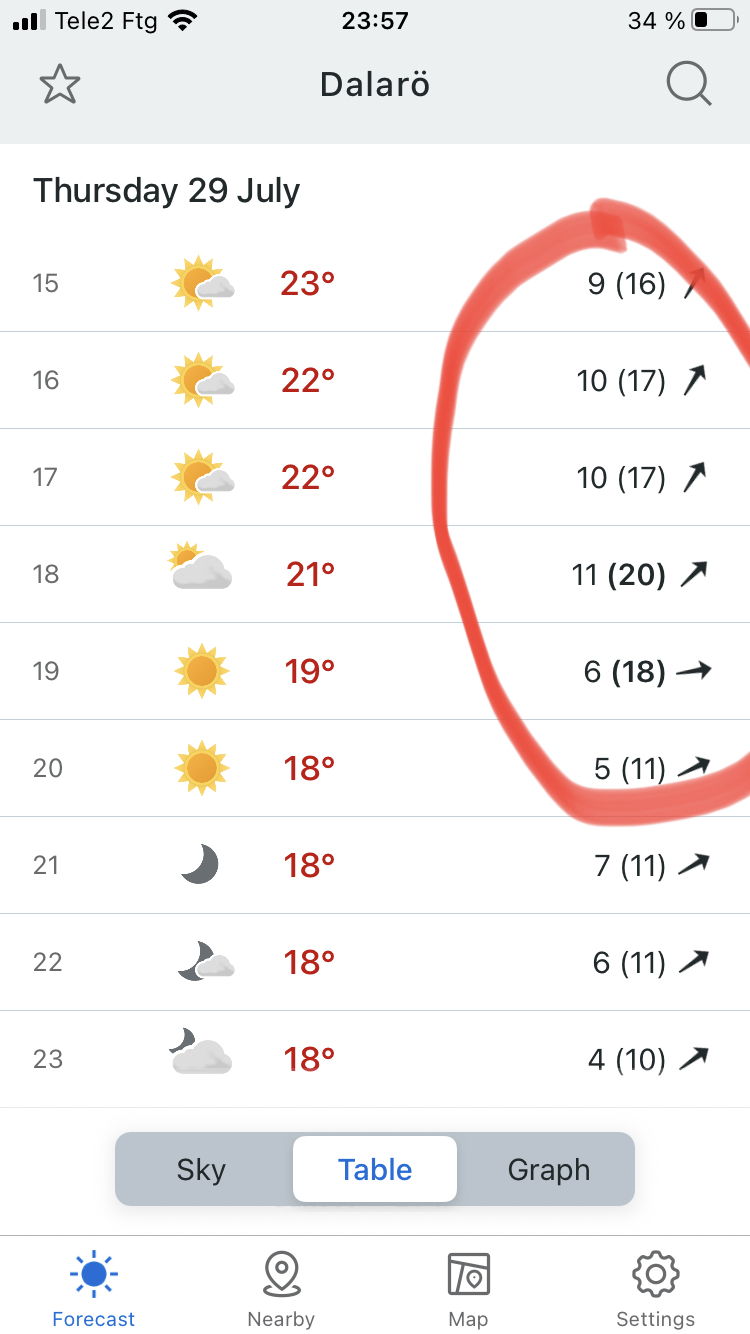750x1334 pixels.
Task: Open the Forecast tab
Action: tap(94, 1290)
